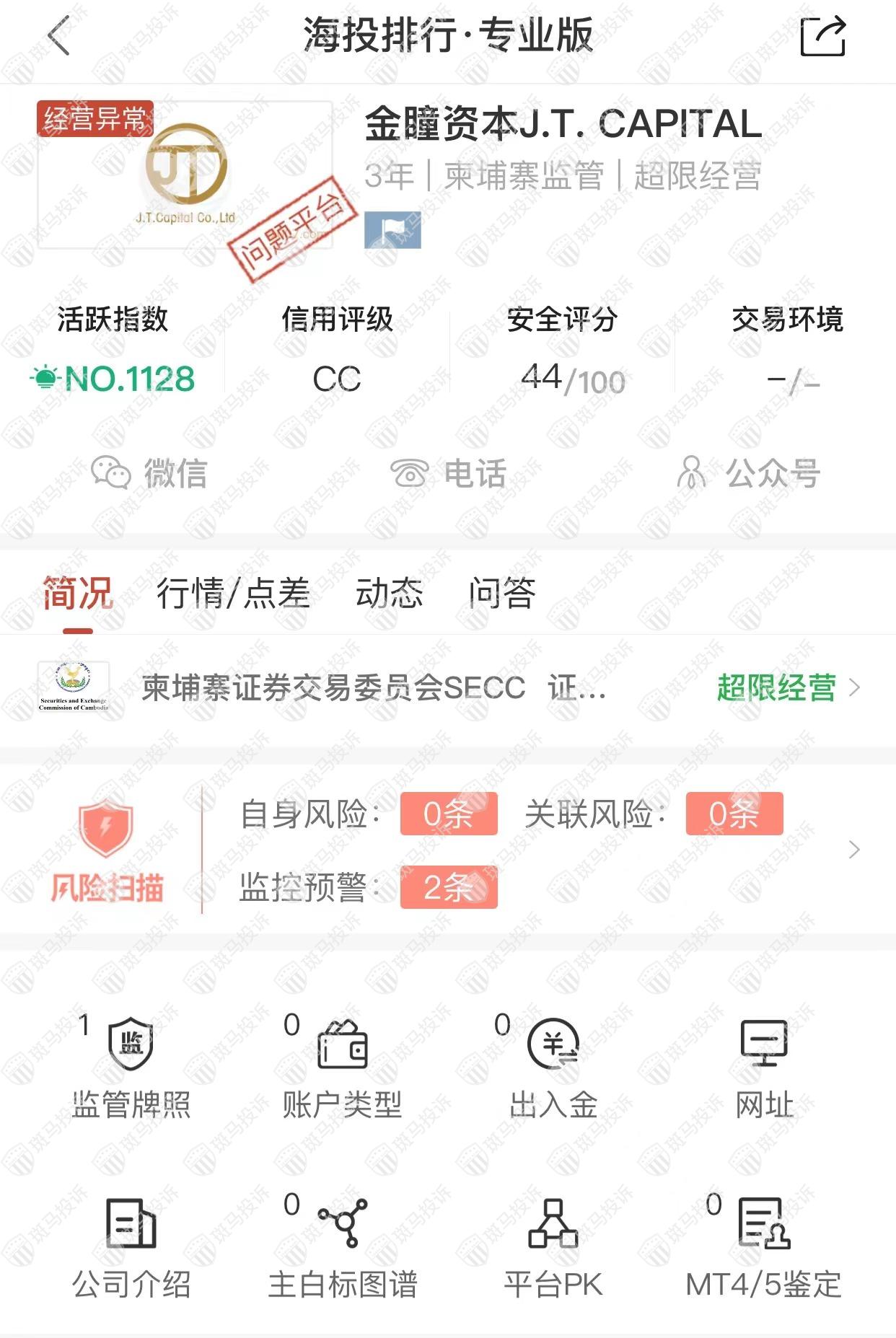Open the 问答 tab
This screenshot has width=896, height=1338.
[x=502, y=594]
